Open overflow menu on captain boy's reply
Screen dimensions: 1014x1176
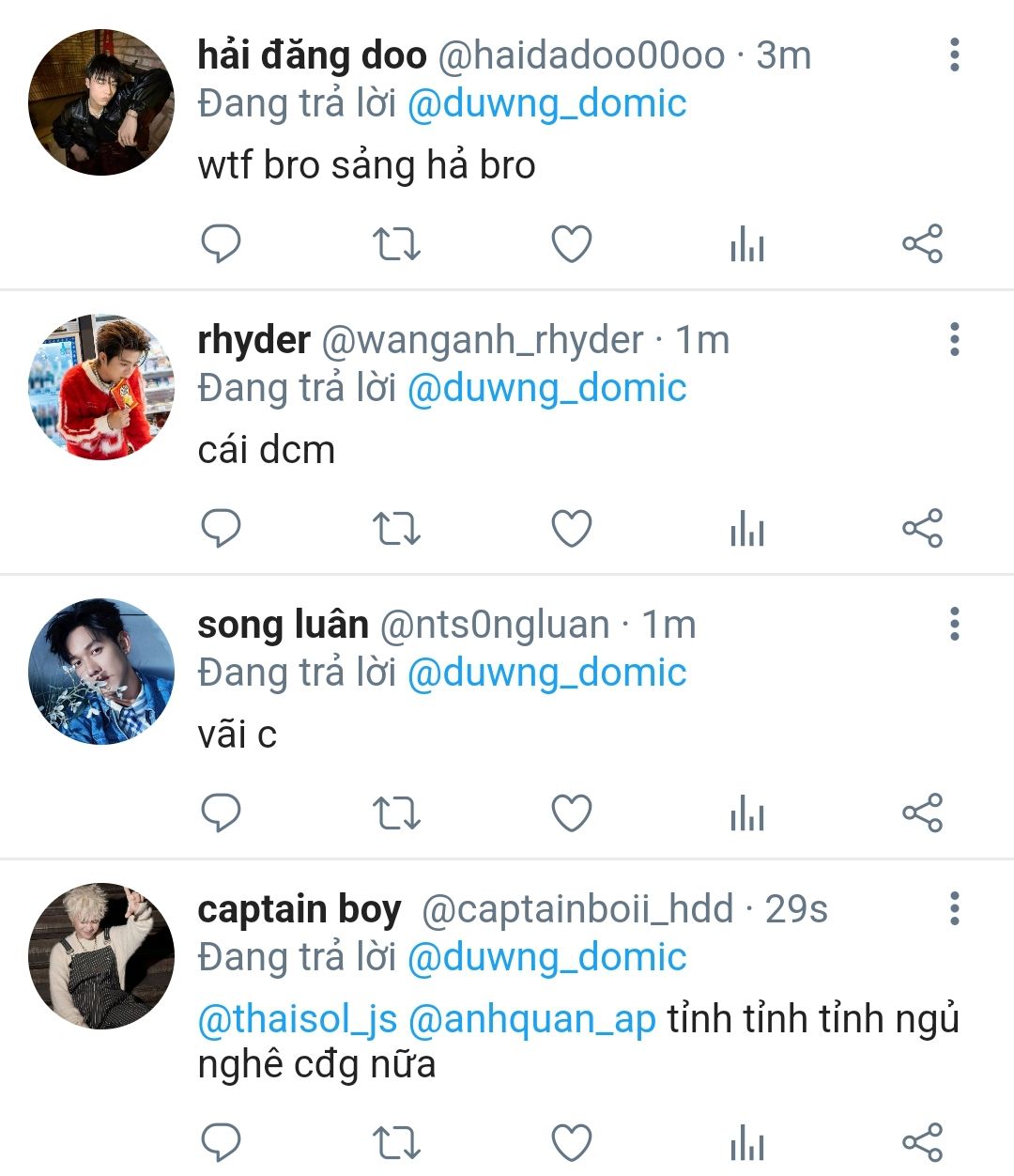click(x=954, y=908)
